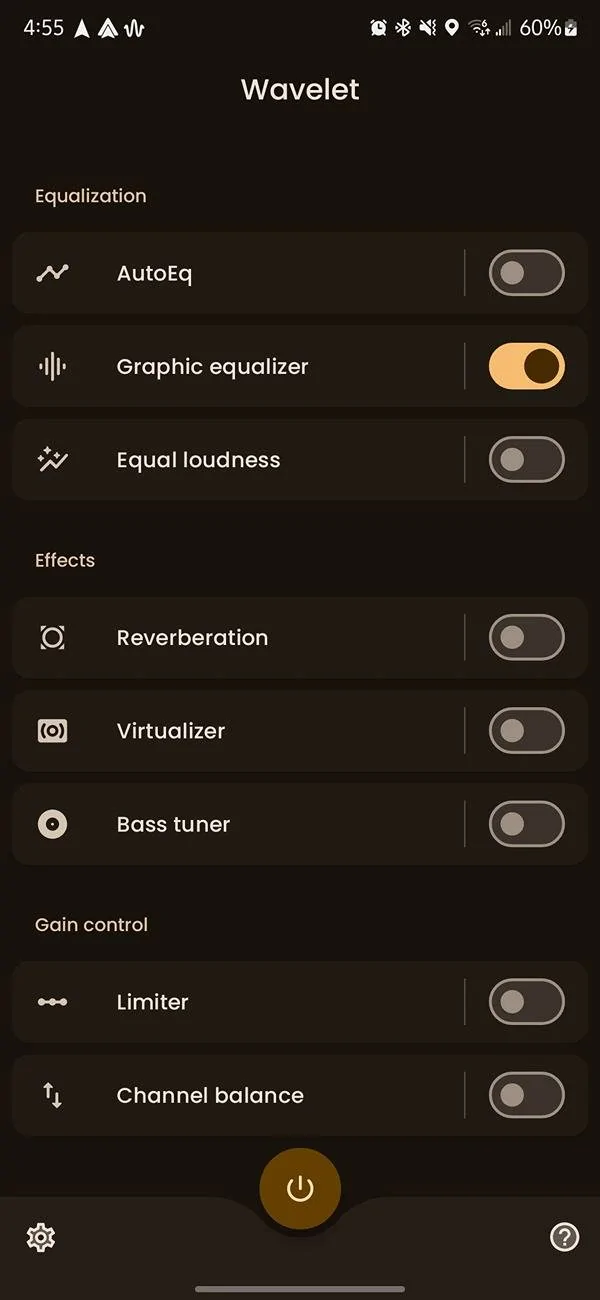Open the settings gear icon
The image size is (600, 1300).
(41, 1238)
